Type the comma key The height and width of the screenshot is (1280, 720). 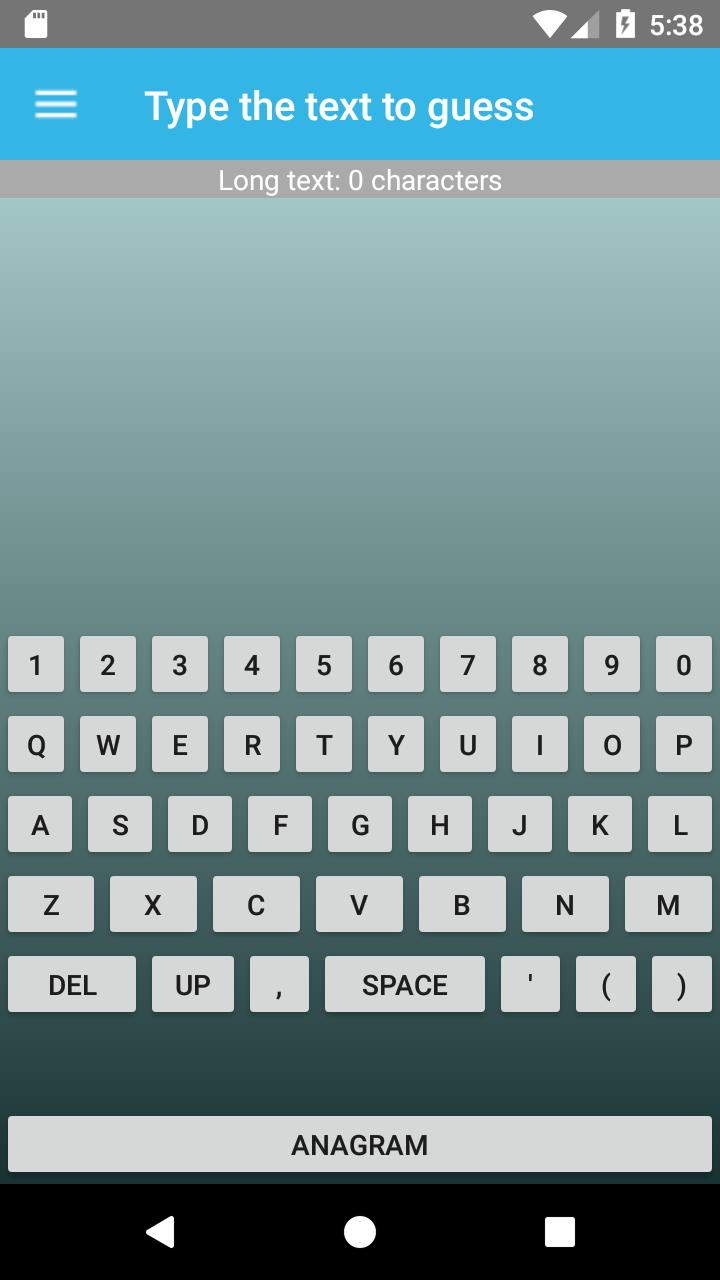coord(279,984)
